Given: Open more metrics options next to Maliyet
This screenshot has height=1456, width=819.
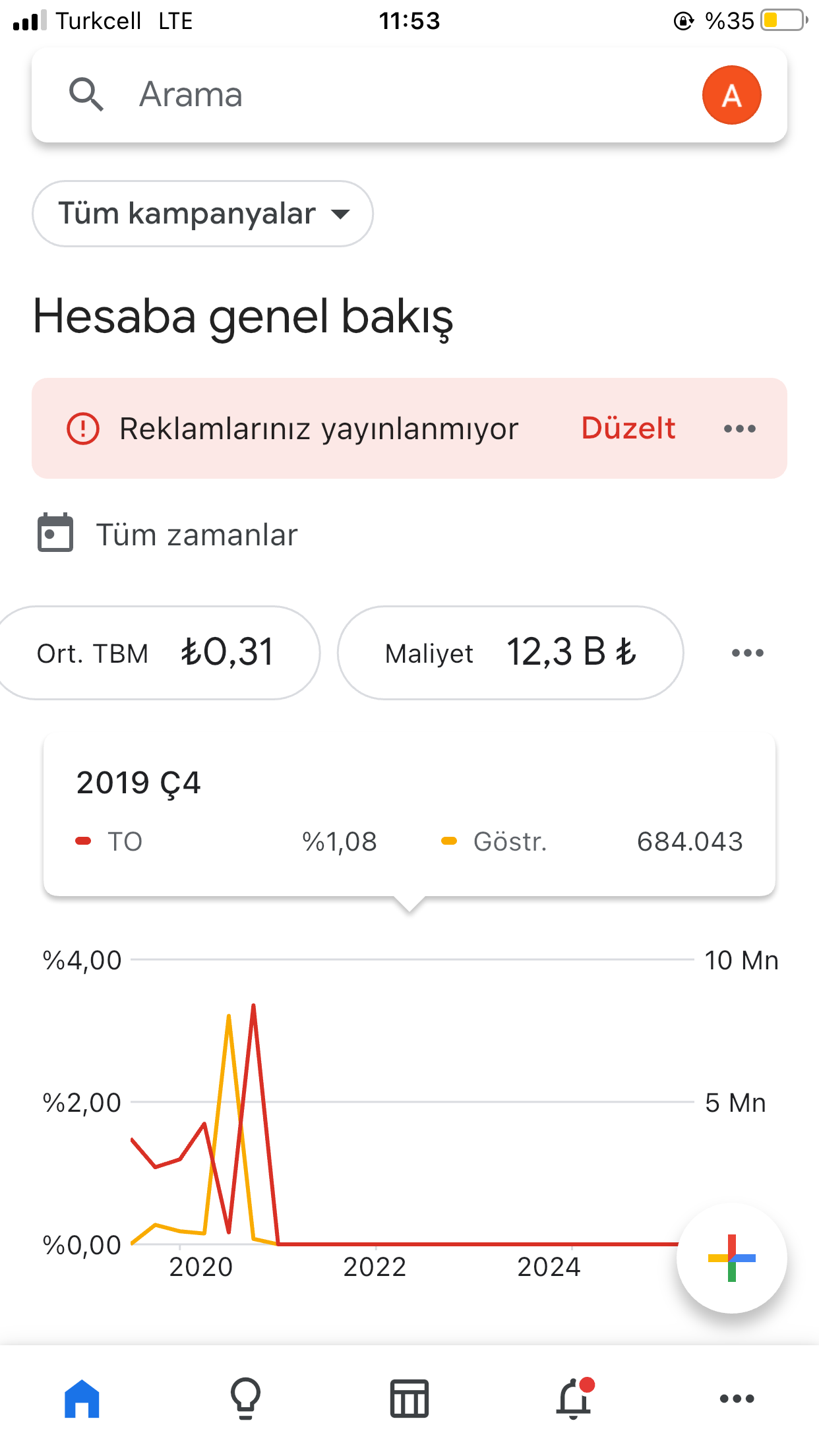Looking at the screenshot, I should [x=747, y=653].
